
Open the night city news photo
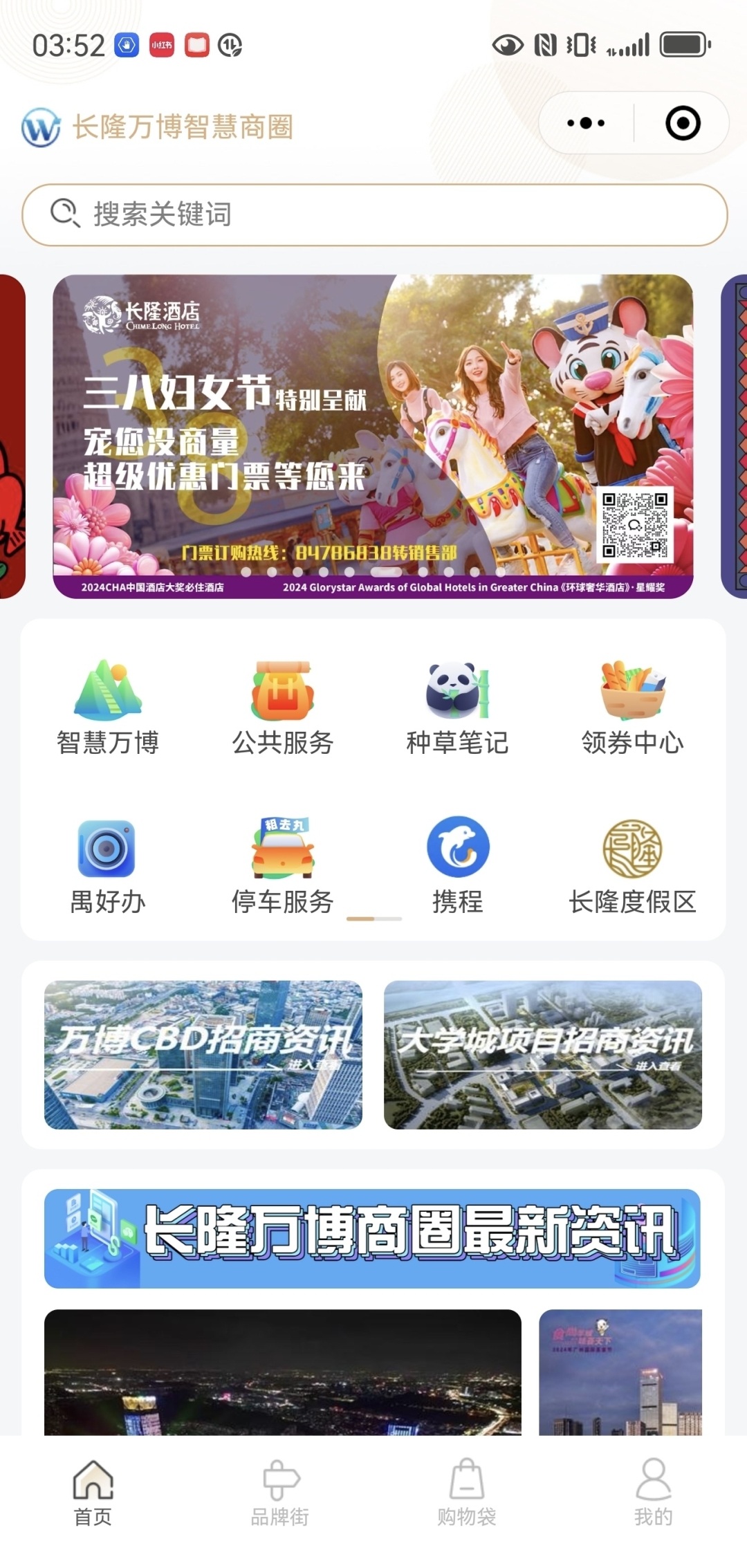(x=282, y=1372)
